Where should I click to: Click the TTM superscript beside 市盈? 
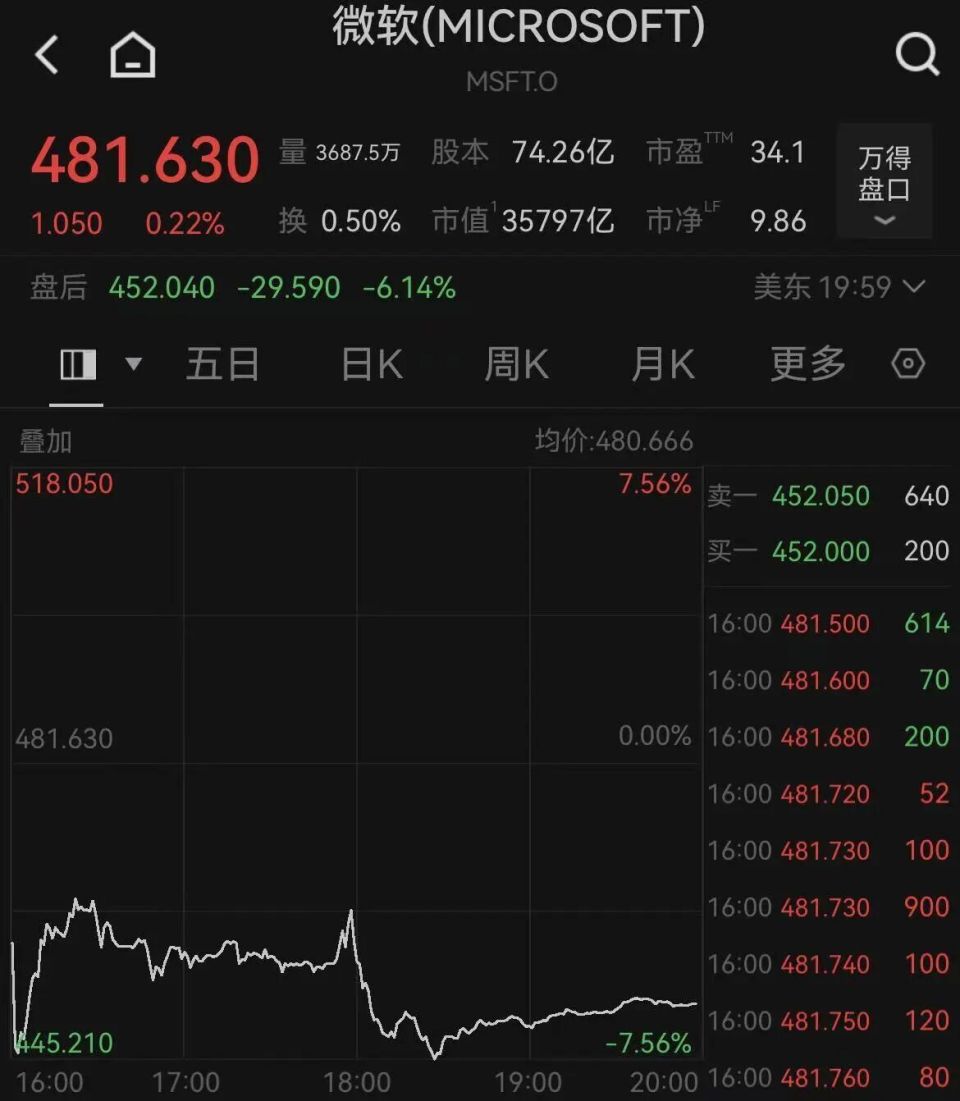coord(717,136)
